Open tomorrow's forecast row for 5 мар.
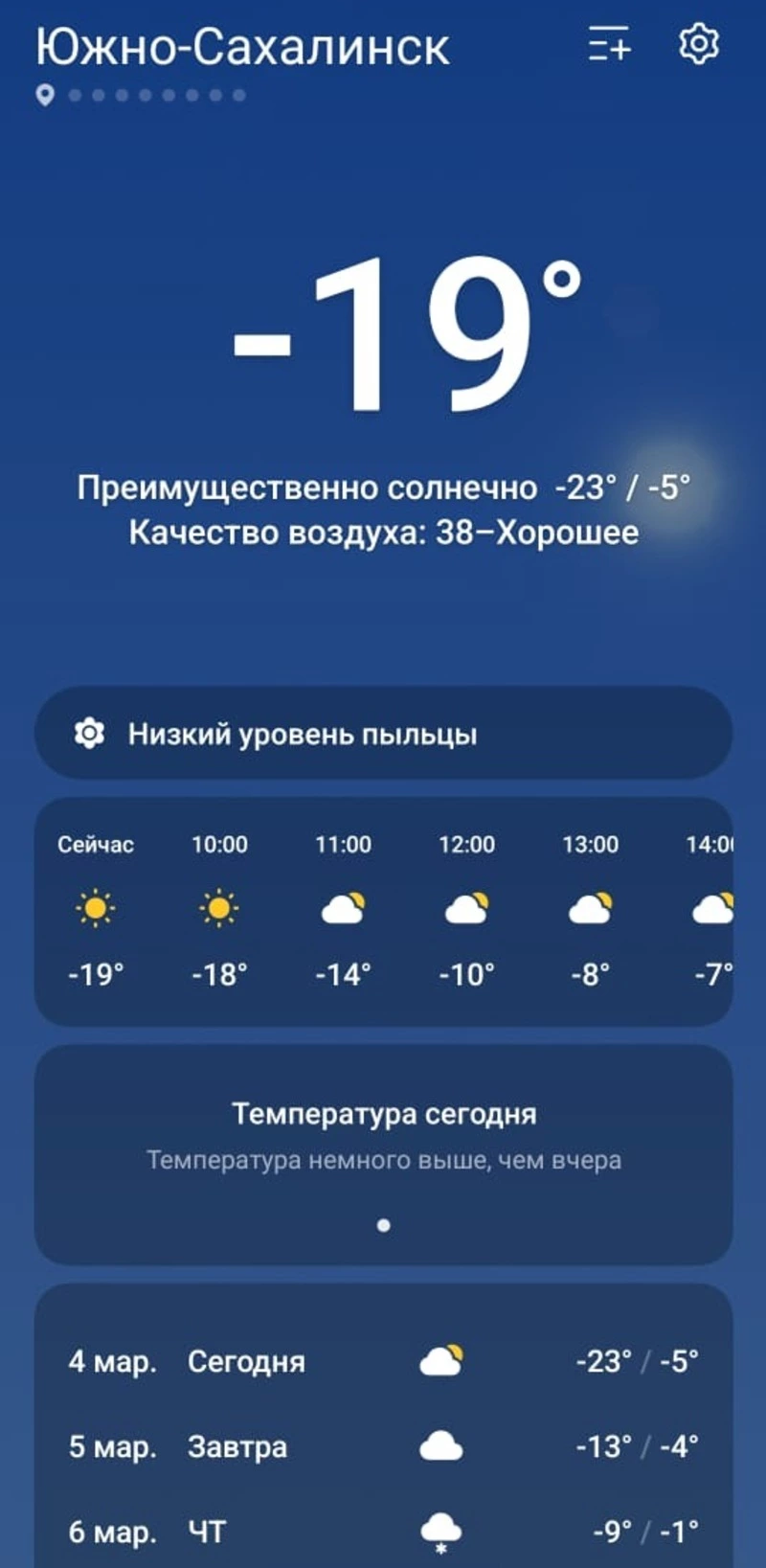 383,1446
